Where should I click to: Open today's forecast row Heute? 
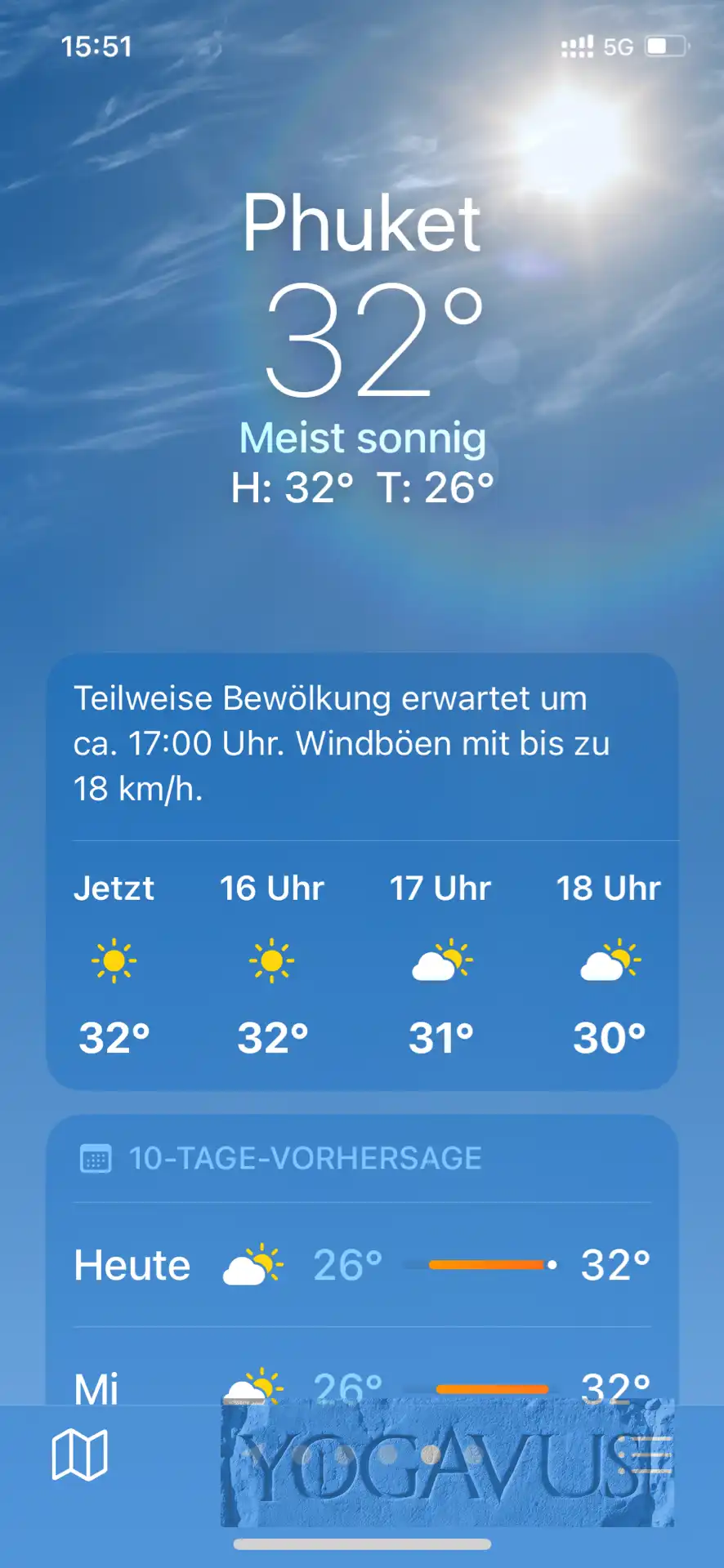pos(362,1265)
